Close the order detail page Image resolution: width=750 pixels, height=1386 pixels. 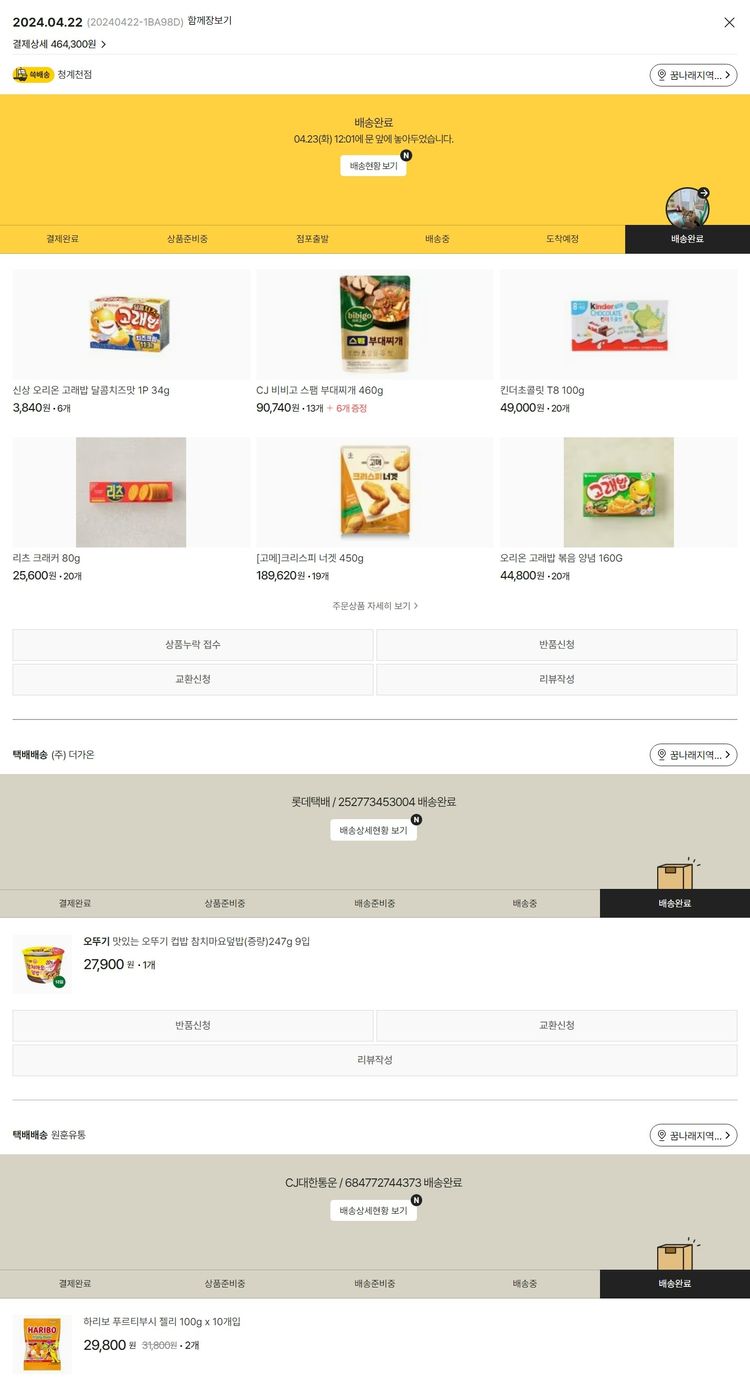(x=729, y=22)
